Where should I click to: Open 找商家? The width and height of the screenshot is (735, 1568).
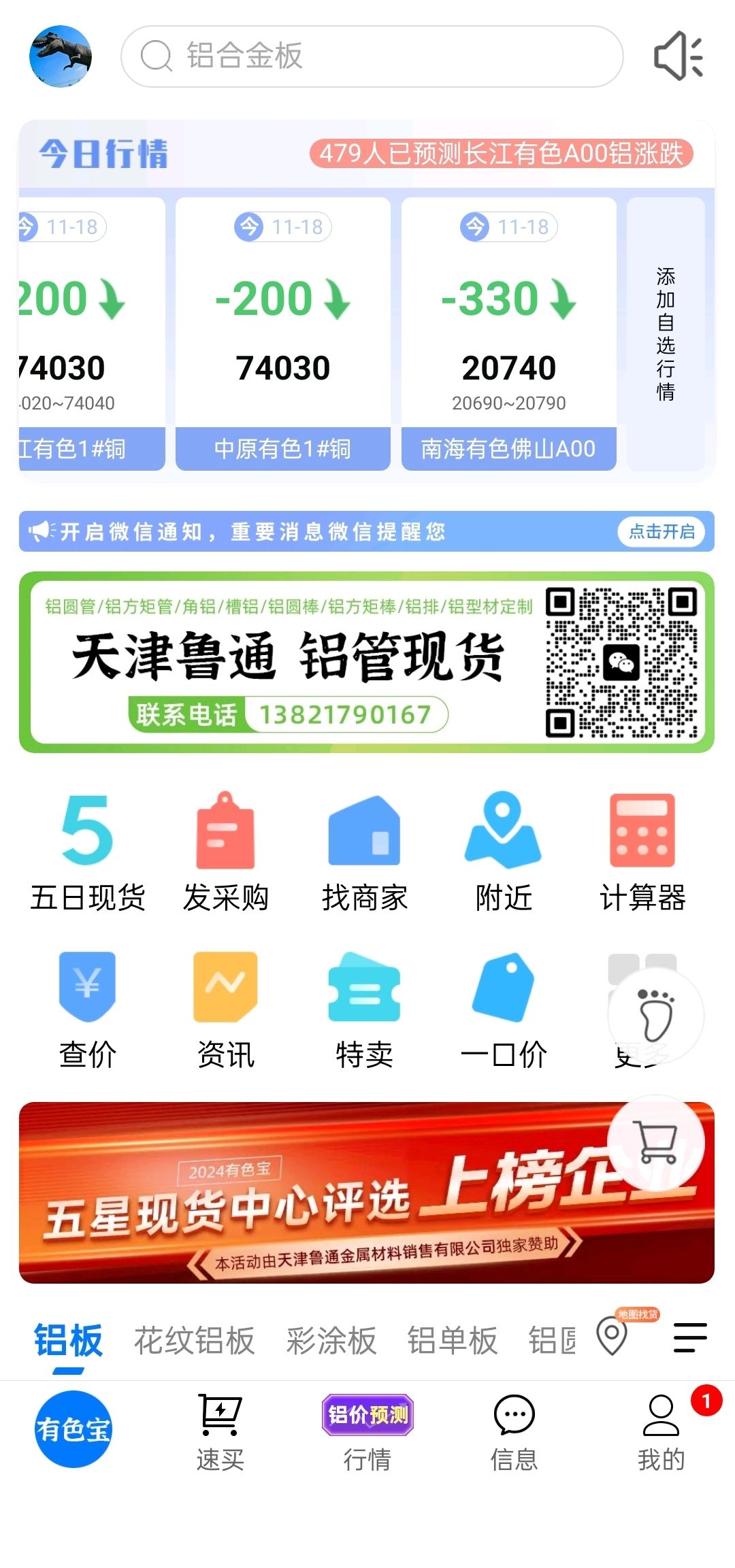[x=365, y=852]
